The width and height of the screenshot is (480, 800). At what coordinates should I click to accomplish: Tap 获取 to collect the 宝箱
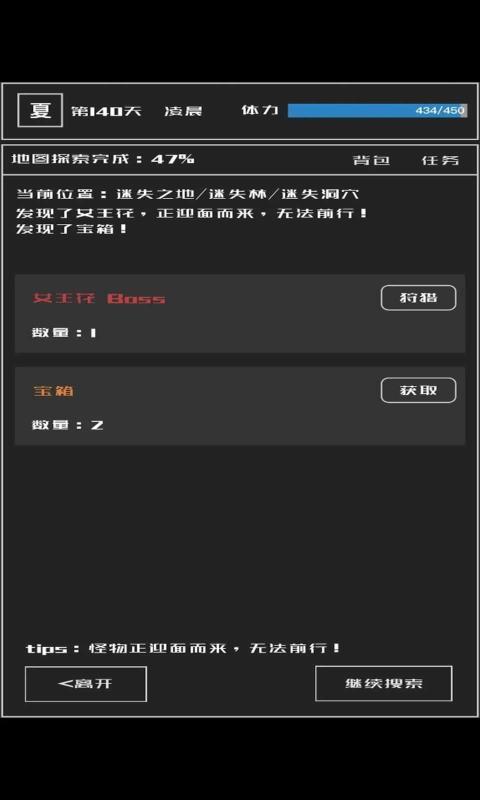pos(418,390)
